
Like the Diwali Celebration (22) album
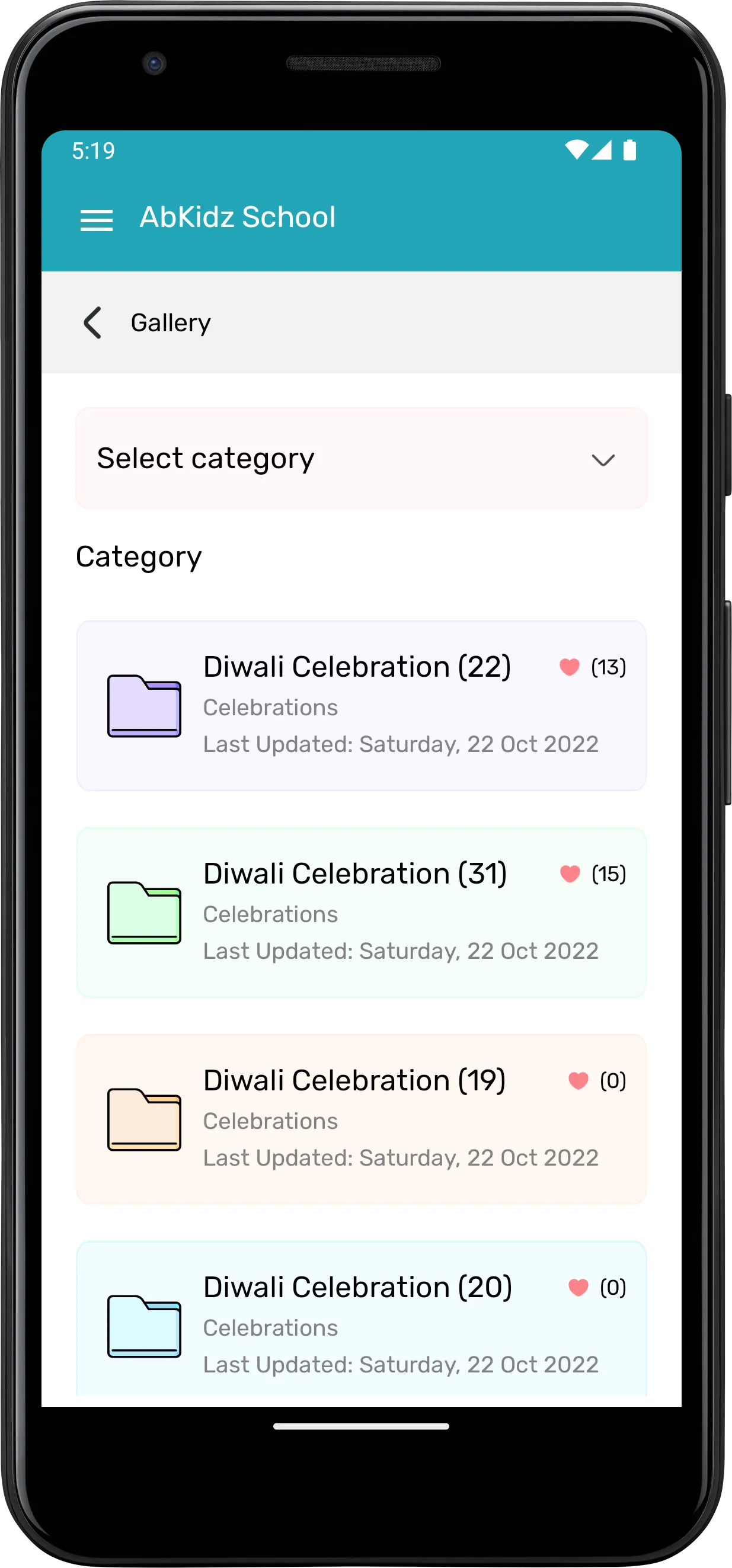coord(570,667)
